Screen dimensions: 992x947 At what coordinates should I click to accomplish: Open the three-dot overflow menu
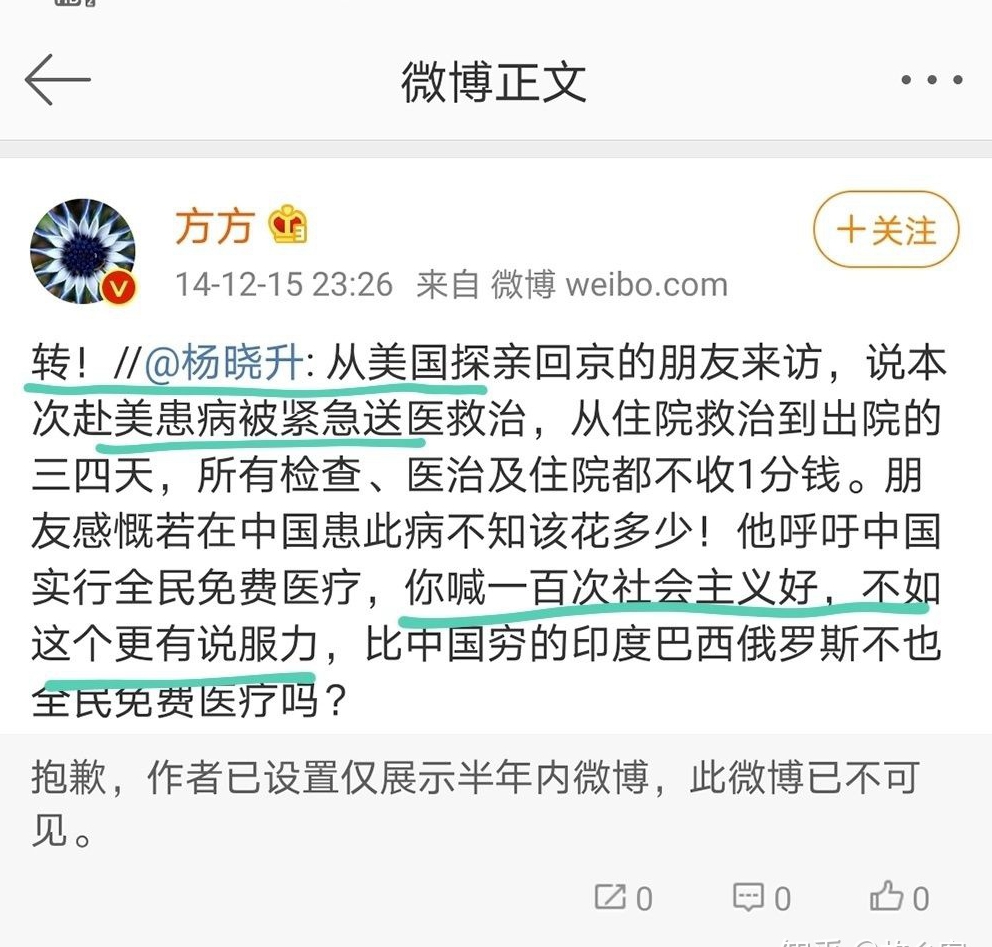[931, 81]
